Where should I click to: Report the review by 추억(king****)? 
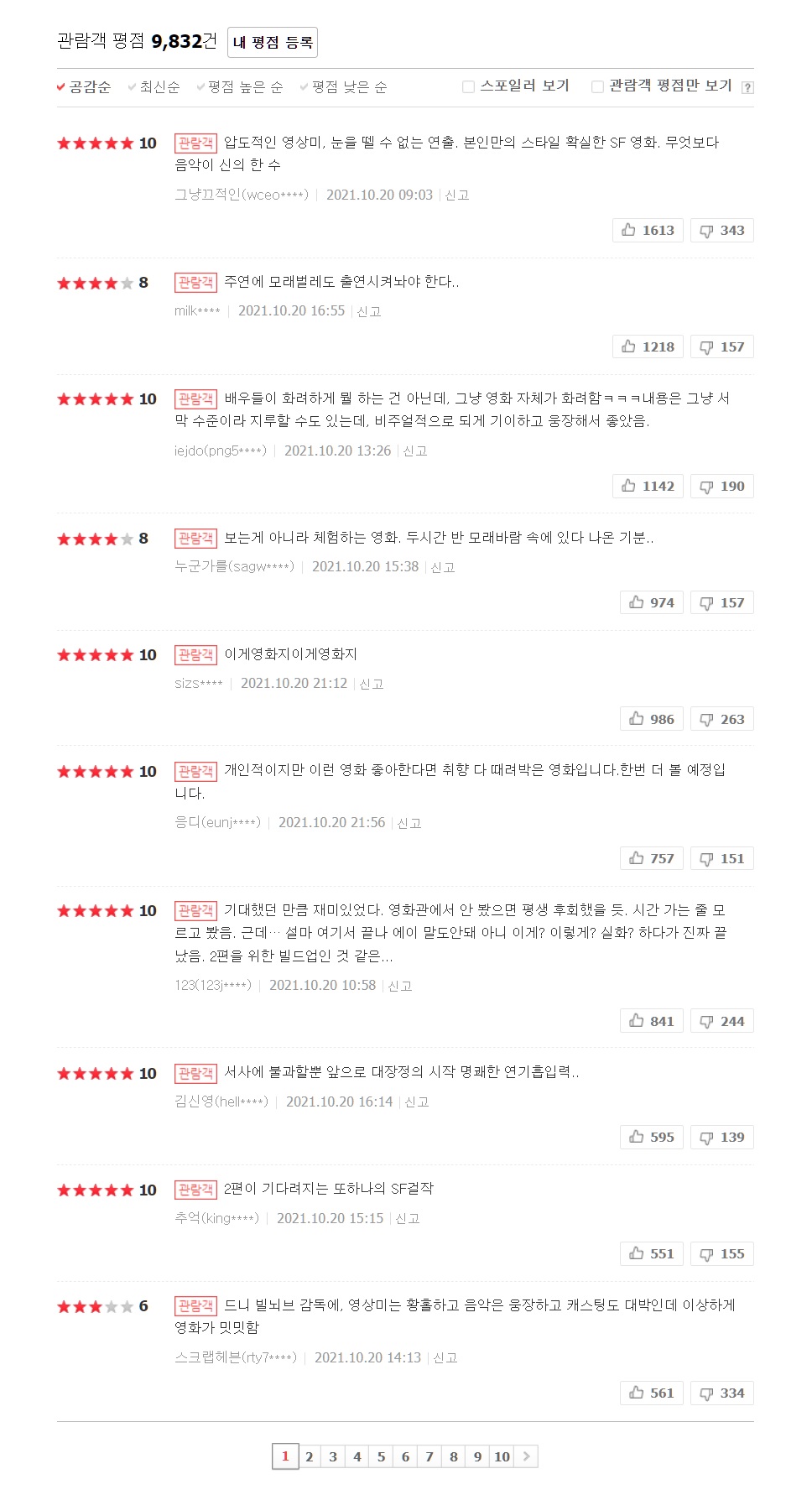(x=407, y=1218)
